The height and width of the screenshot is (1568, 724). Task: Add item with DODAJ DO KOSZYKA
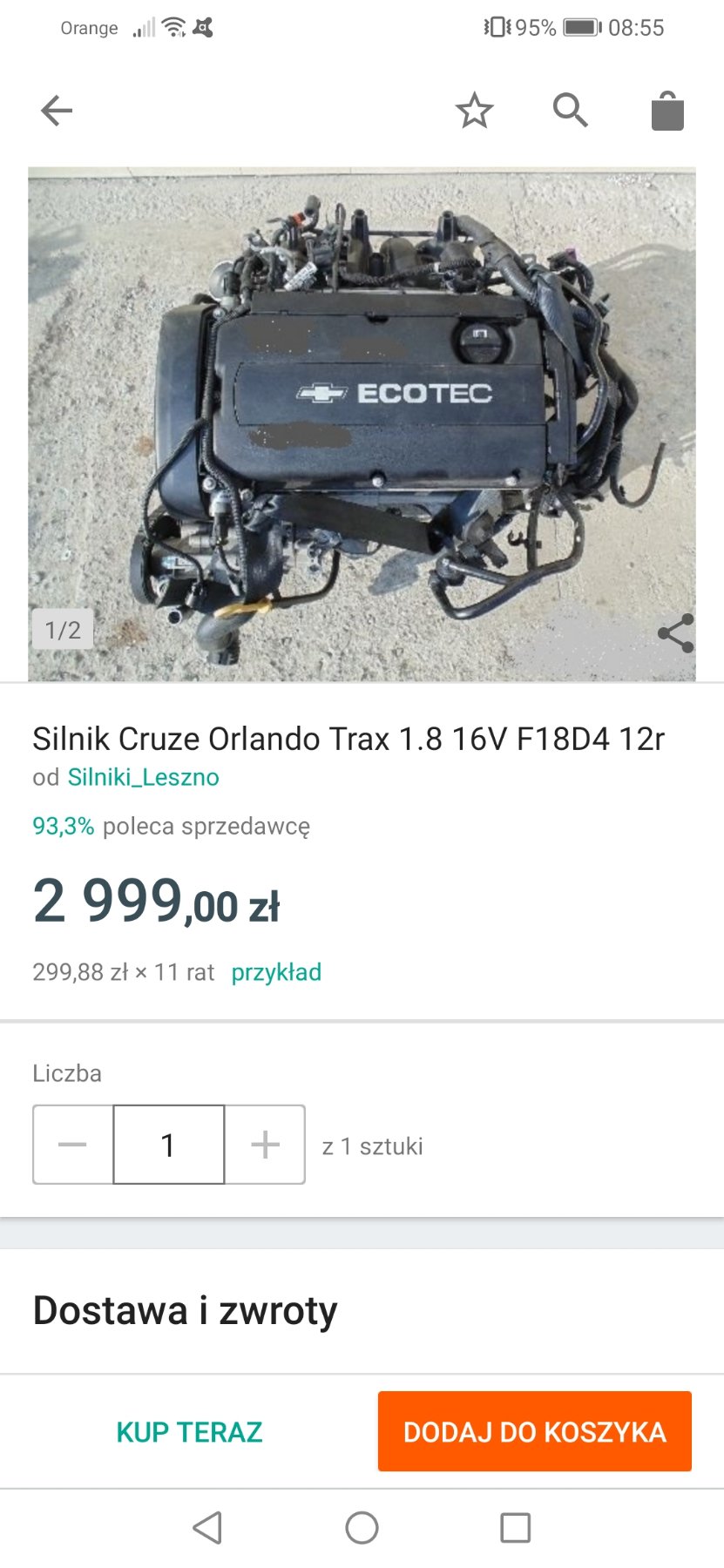[x=535, y=1431]
